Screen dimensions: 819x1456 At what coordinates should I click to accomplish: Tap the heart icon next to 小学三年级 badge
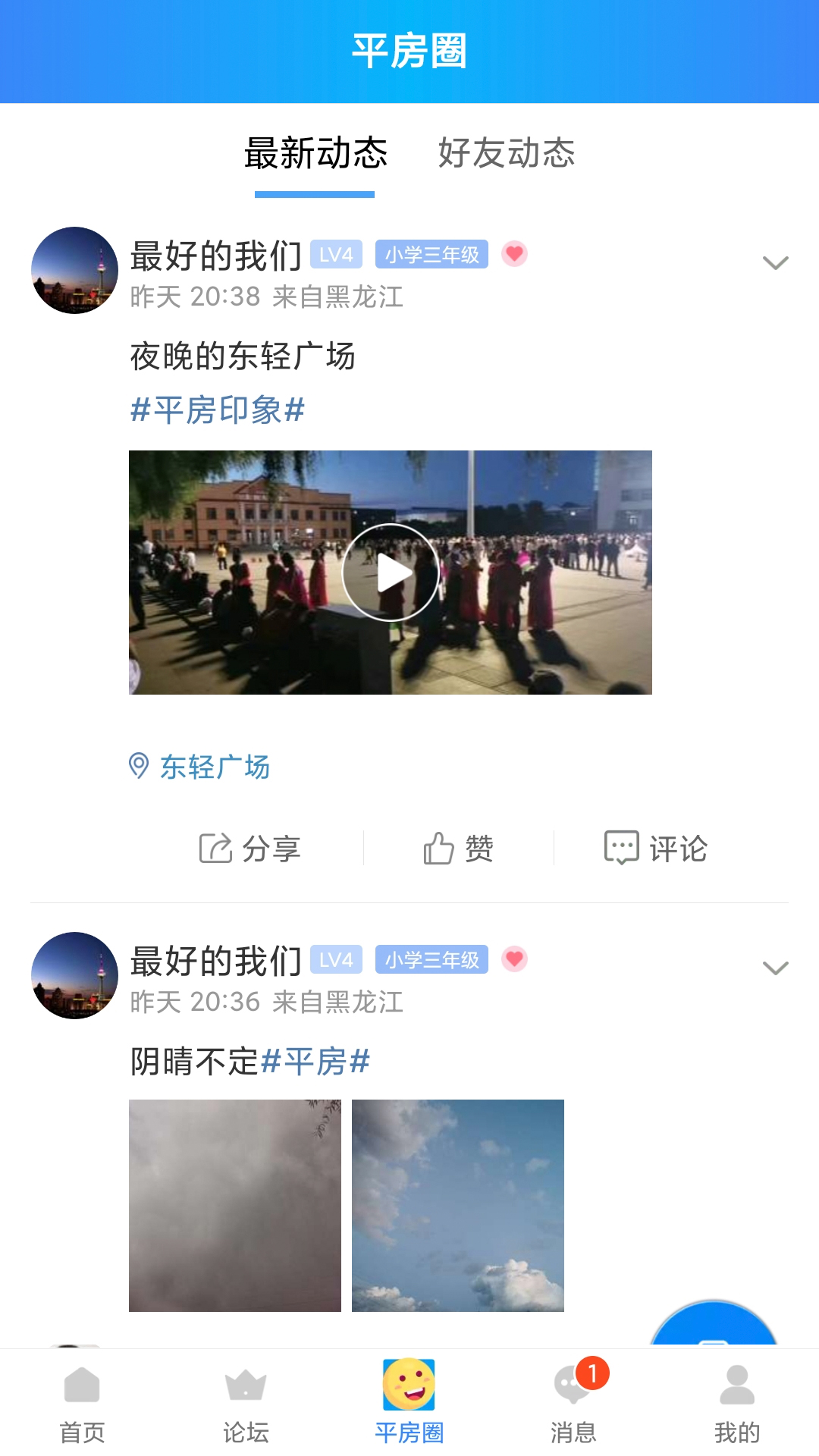pyautogui.click(x=516, y=255)
